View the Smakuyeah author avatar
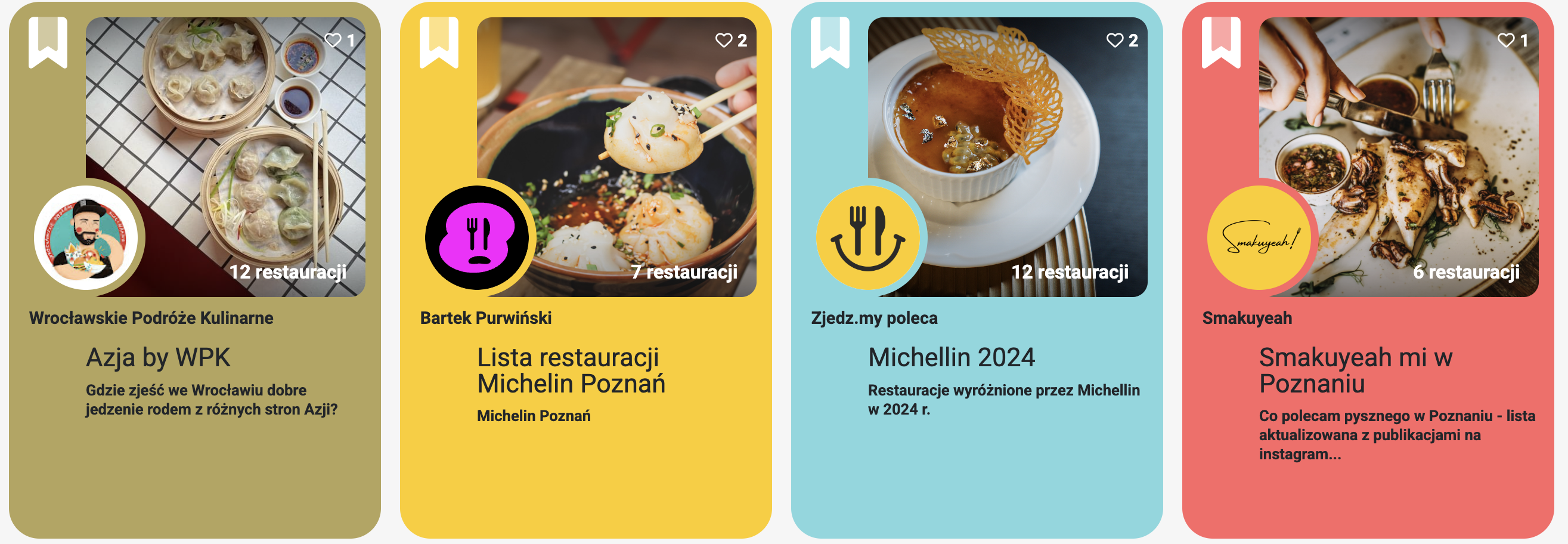The width and height of the screenshot is (1568, 544). click(1259, 237)
